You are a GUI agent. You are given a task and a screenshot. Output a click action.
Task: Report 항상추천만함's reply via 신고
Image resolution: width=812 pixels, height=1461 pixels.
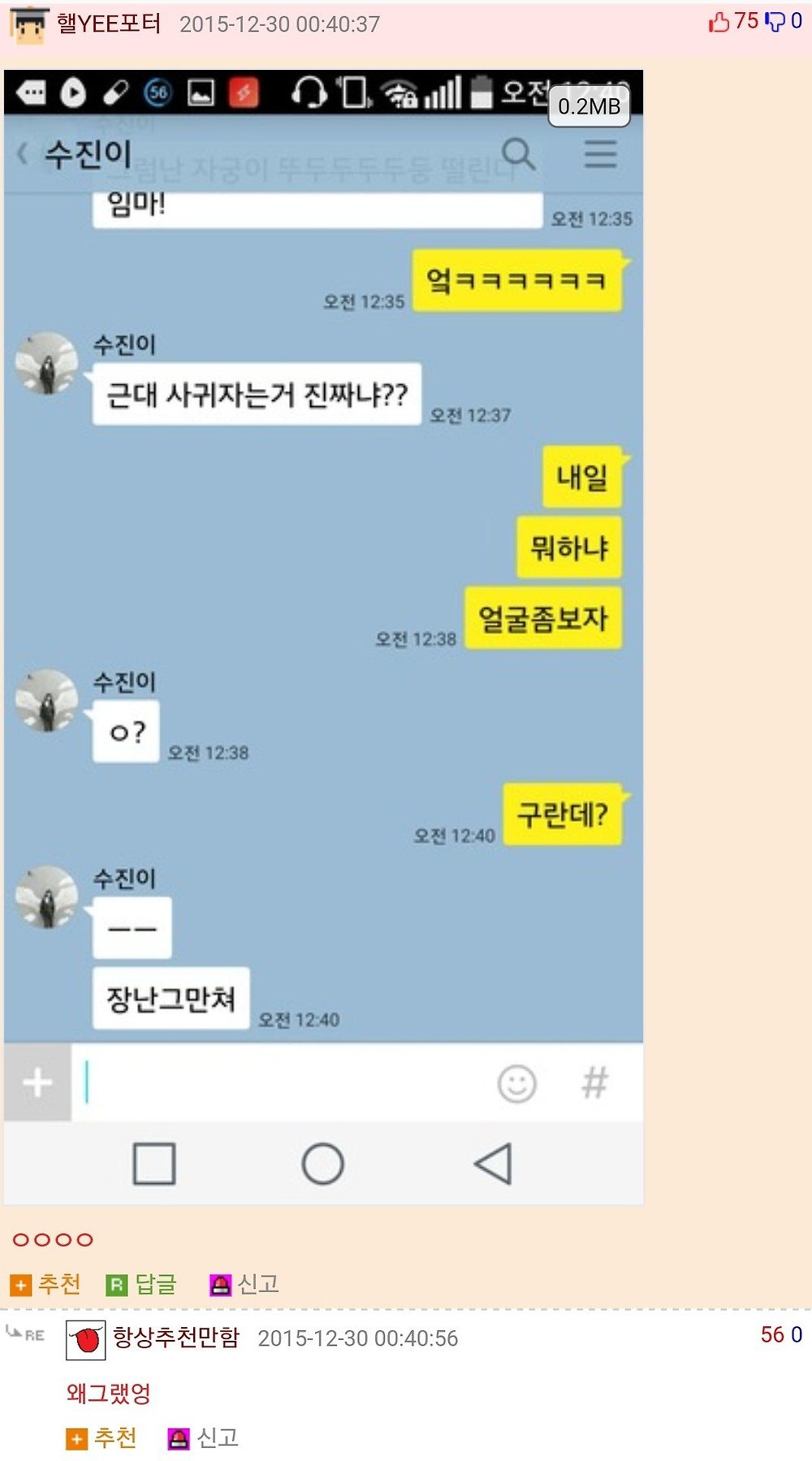(203, 1438)
